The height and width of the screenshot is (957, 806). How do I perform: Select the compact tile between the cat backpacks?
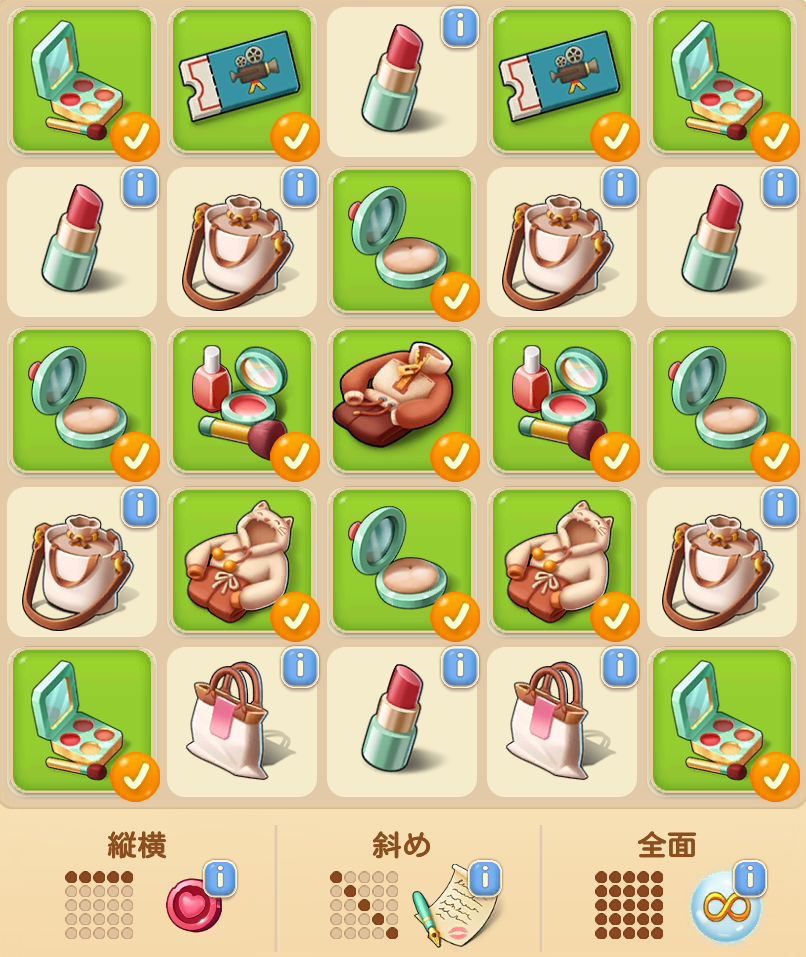tap(401, 561)
